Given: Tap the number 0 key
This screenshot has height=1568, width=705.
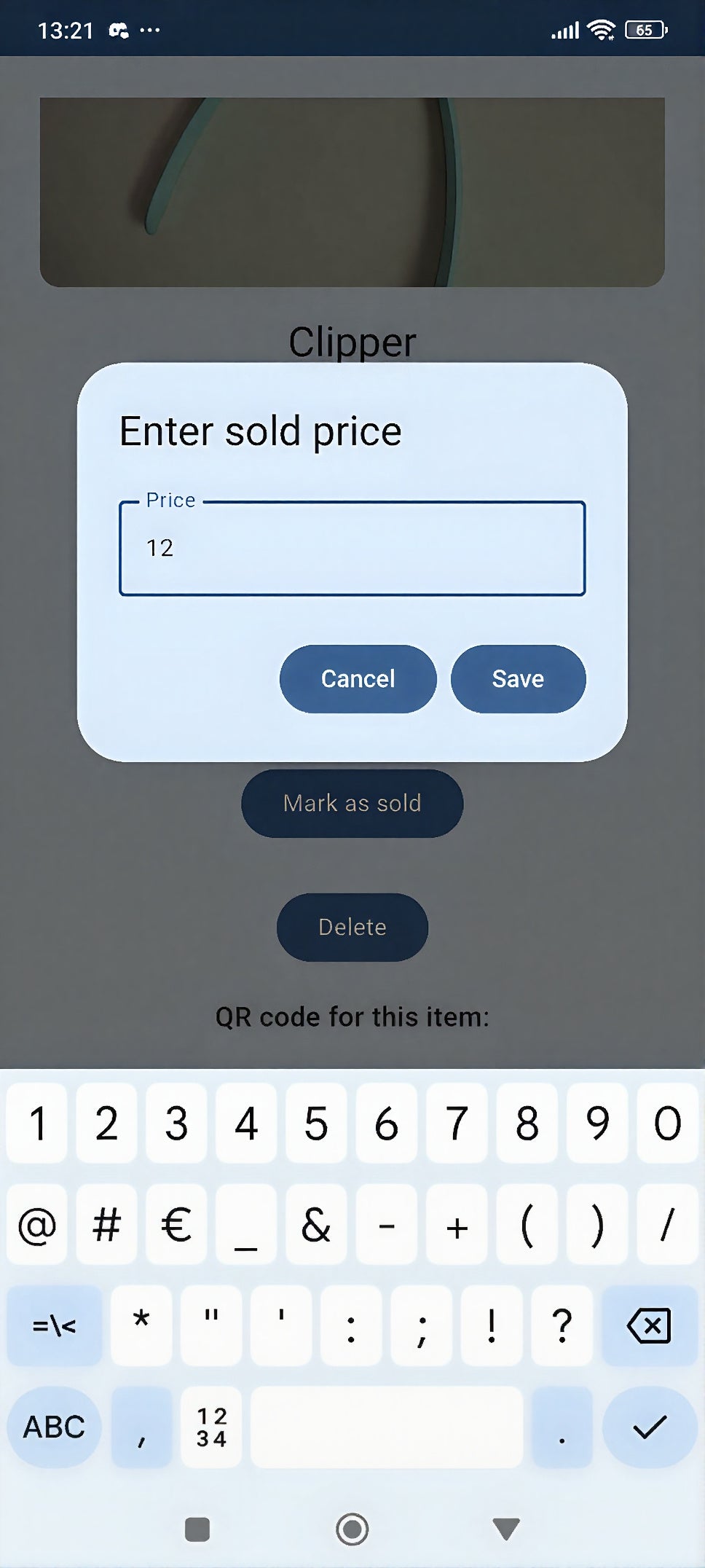Looking at the screenshot, I should [667, 1123].
